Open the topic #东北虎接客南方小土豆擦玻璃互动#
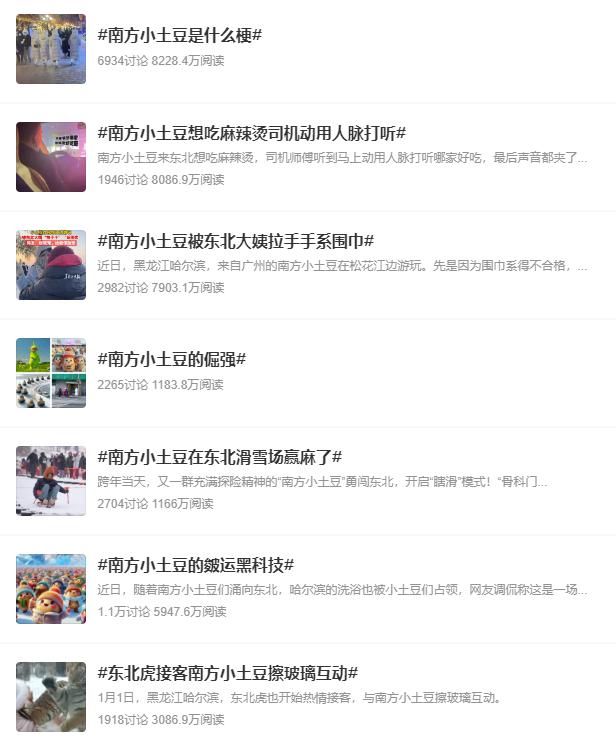This screenshot has height=741, width=616. coord(228,673)
